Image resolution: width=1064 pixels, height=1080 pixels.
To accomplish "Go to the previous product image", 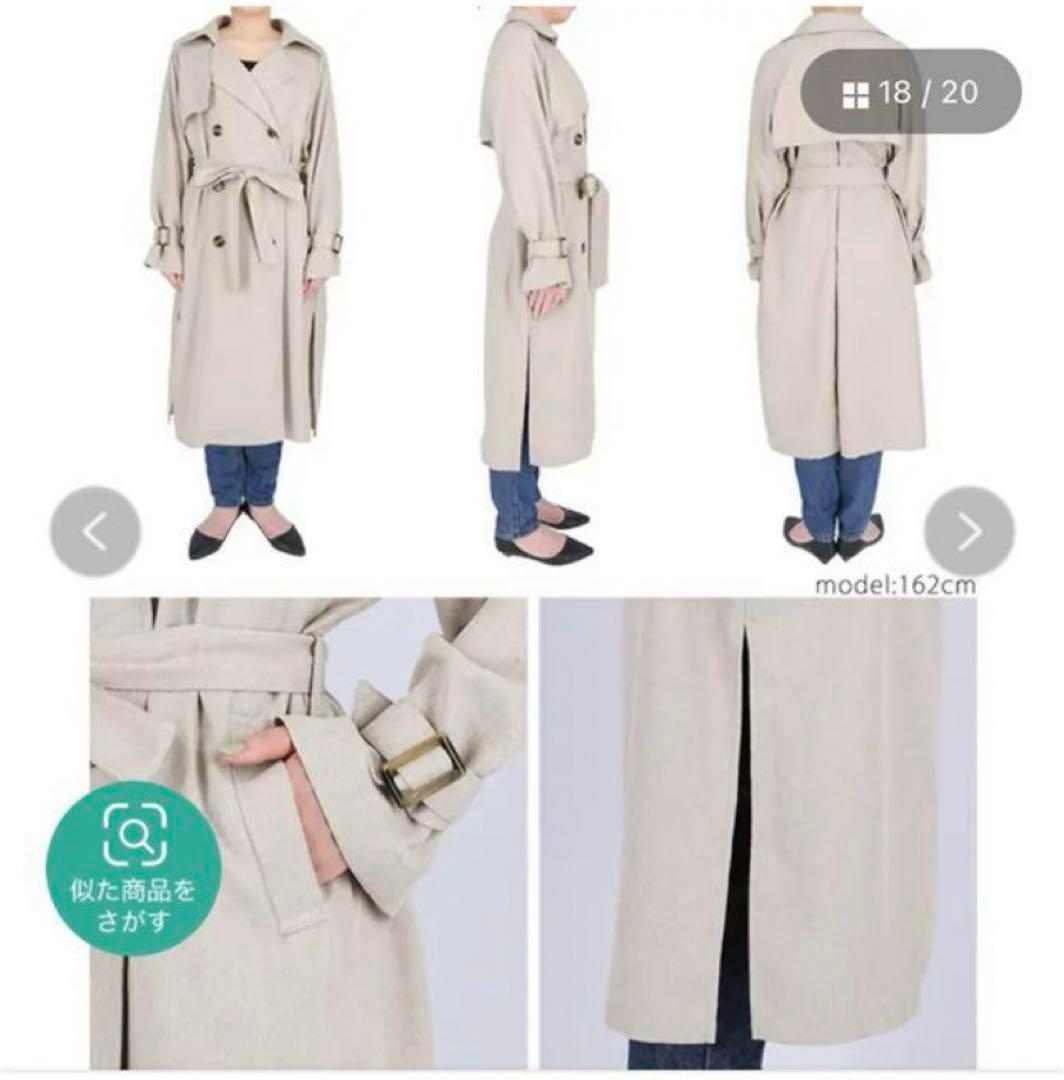I will click(x=95, y=532).
